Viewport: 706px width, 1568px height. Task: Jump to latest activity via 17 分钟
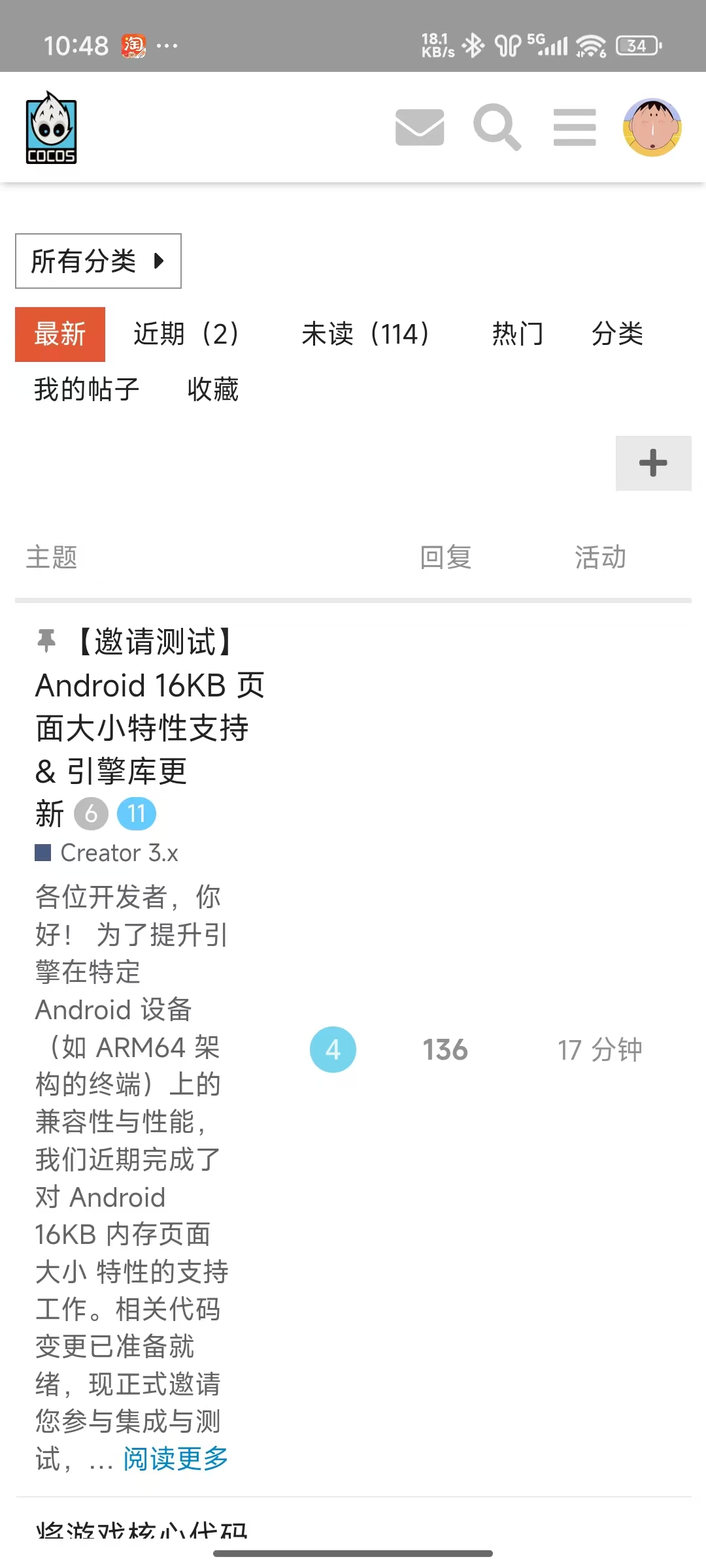(599, 1051)
